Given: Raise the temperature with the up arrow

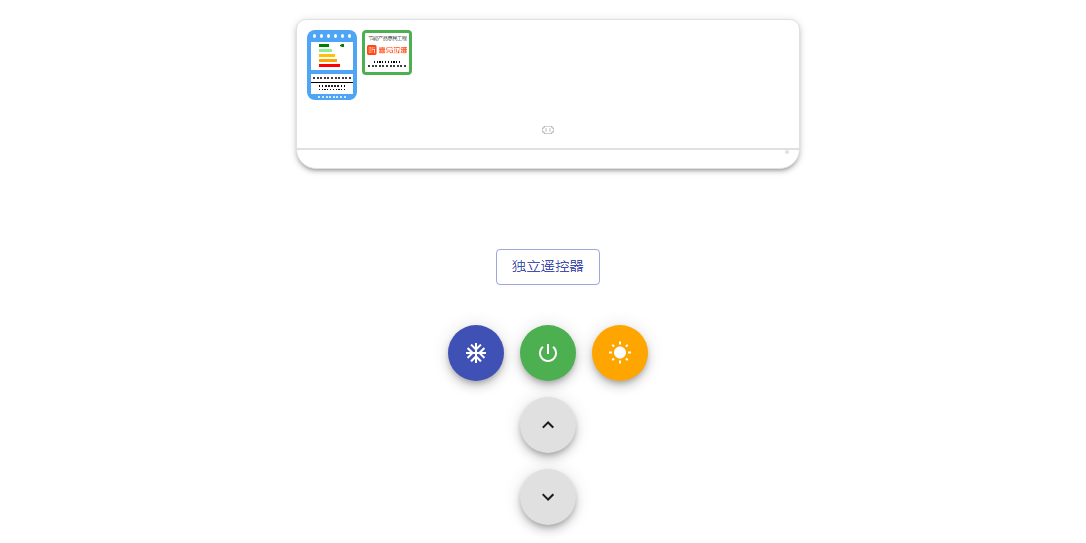Looking at the screenshot, I should click(x=548, y=425).
